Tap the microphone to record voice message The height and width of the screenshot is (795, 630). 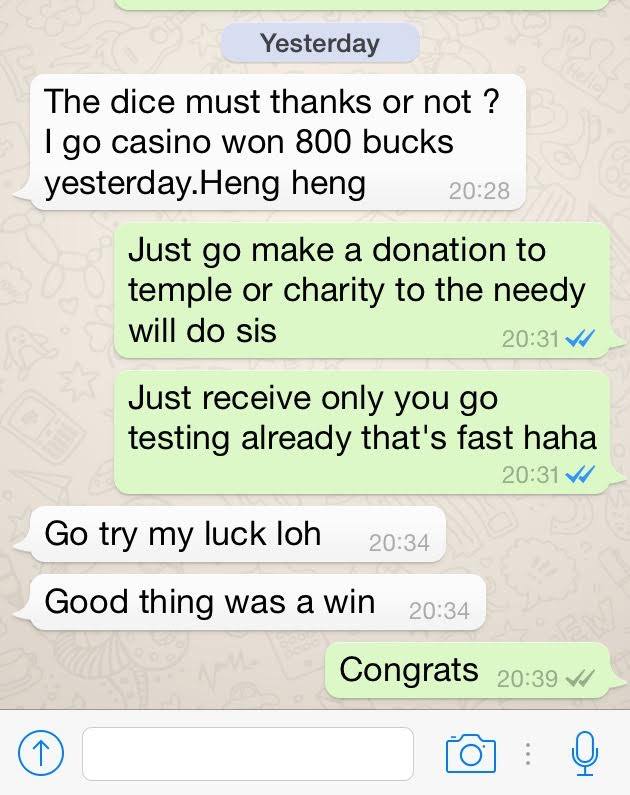pyautogui.click(x=586, y=752)
